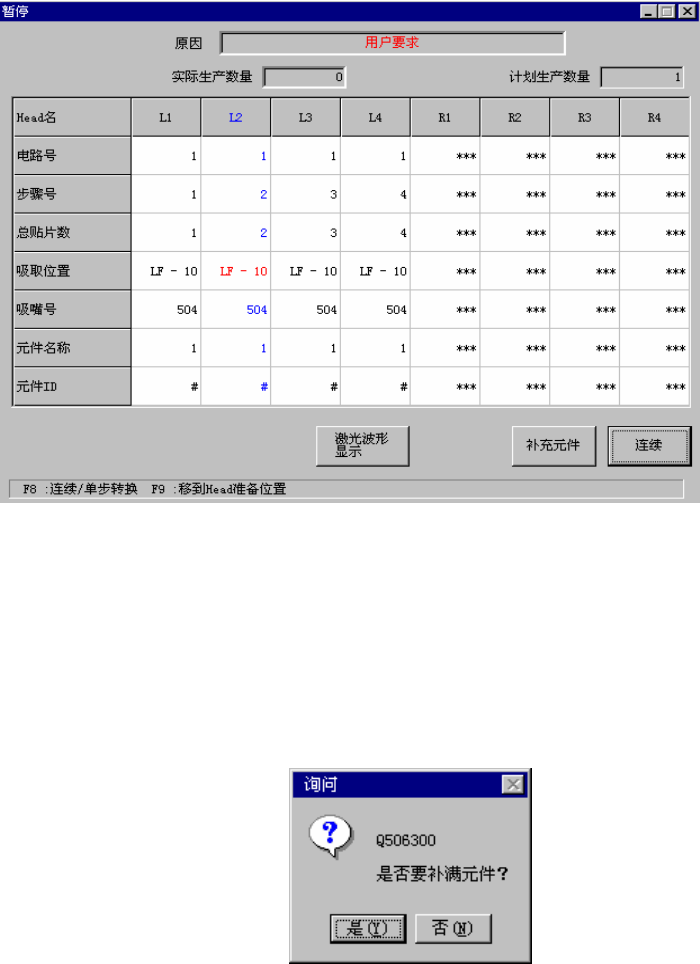Minimize the 暂停 window
Image resolution: width=700 pixels, height=964 pixels.
tap(649, 9)
